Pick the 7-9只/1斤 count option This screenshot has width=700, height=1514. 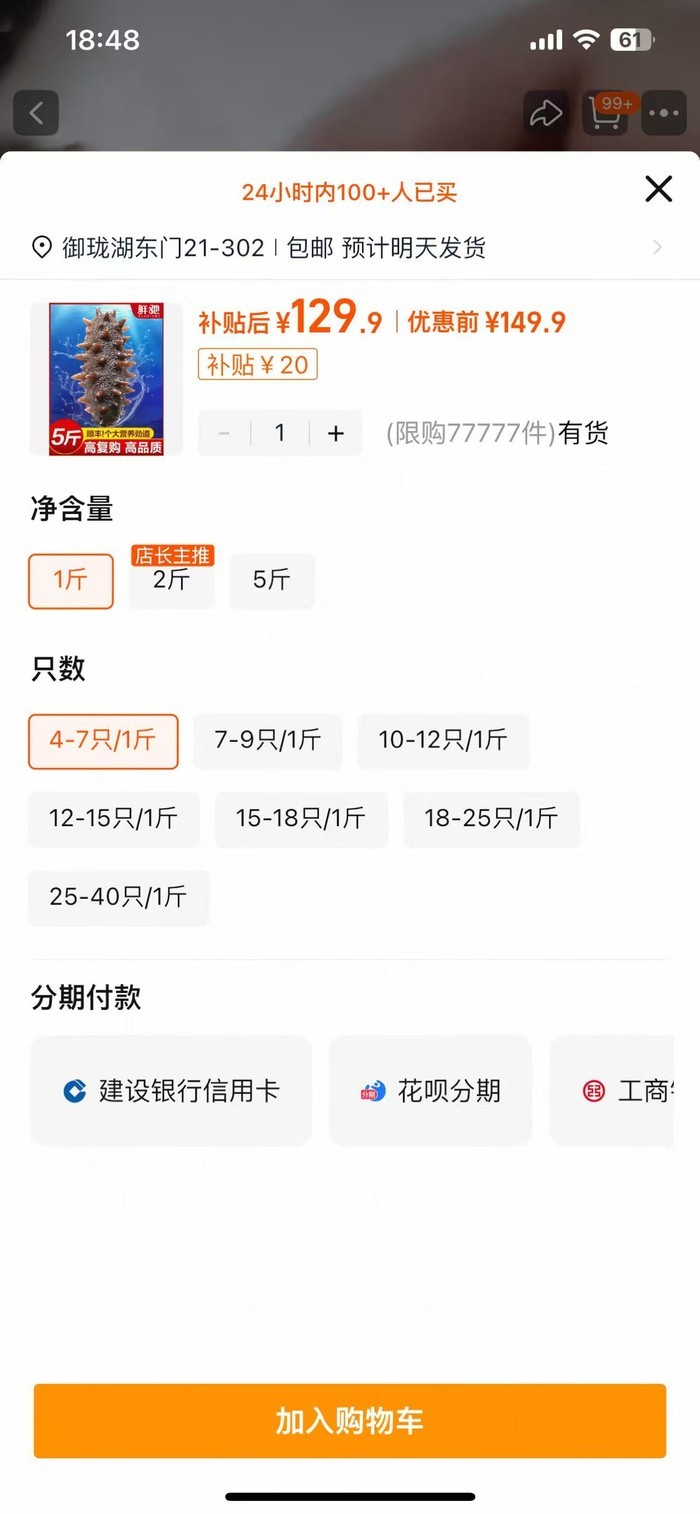267,741
